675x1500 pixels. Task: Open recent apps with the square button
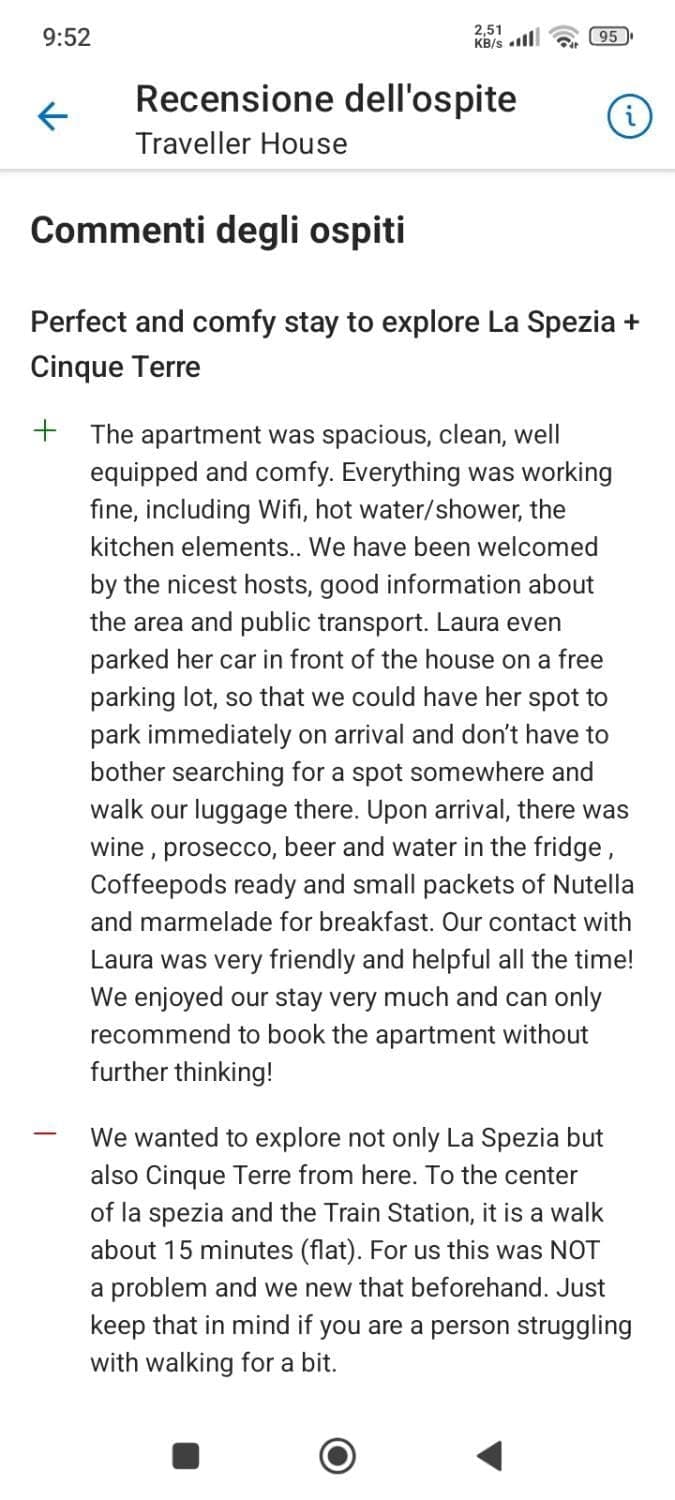click(x=186, y=1455)
